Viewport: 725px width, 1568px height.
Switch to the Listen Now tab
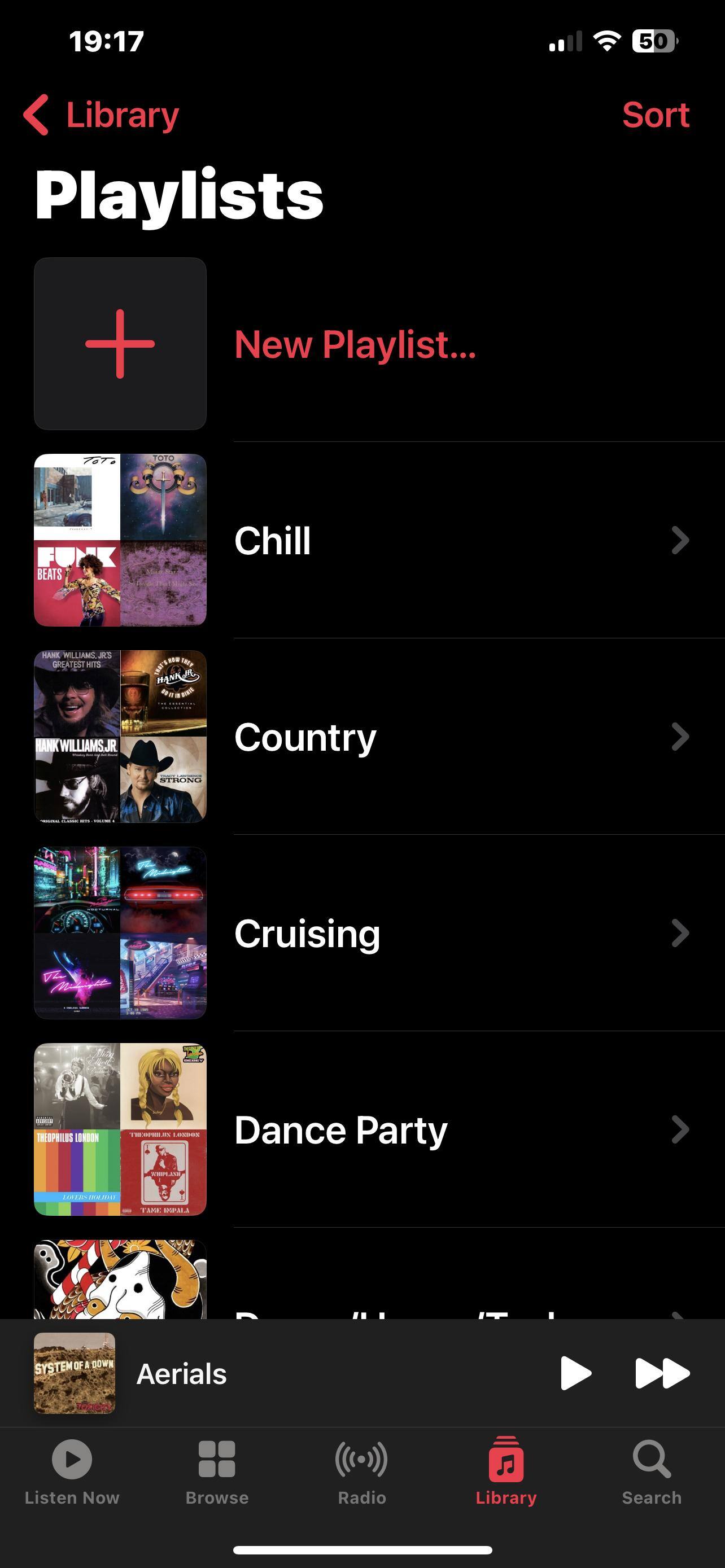tap(72, 1472)
